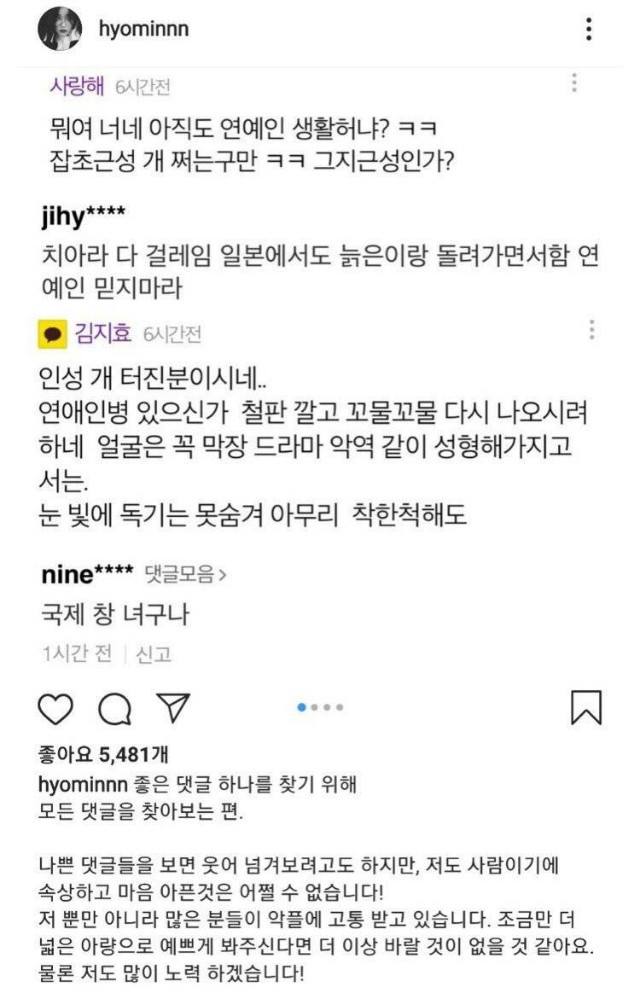Share the post via paper plane icon
640x1006 pixels.
[172, 708]
